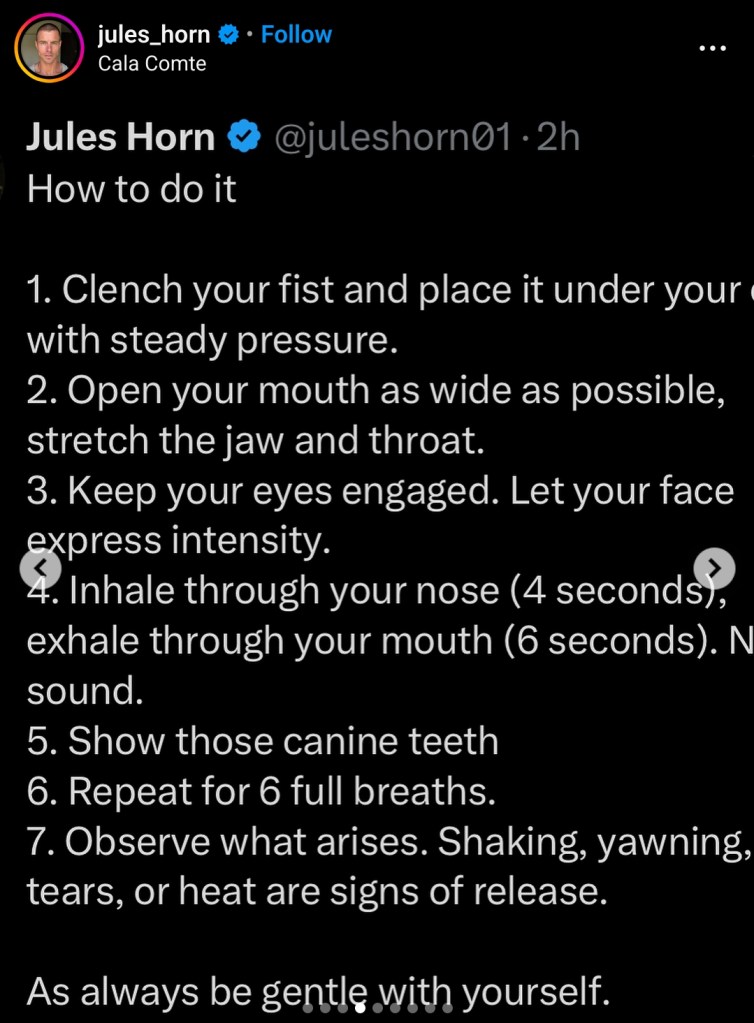Open the post's three-dot overflow menu
Image resolution: width=754 pixels, height=1023 pixels.
point(713,48)
